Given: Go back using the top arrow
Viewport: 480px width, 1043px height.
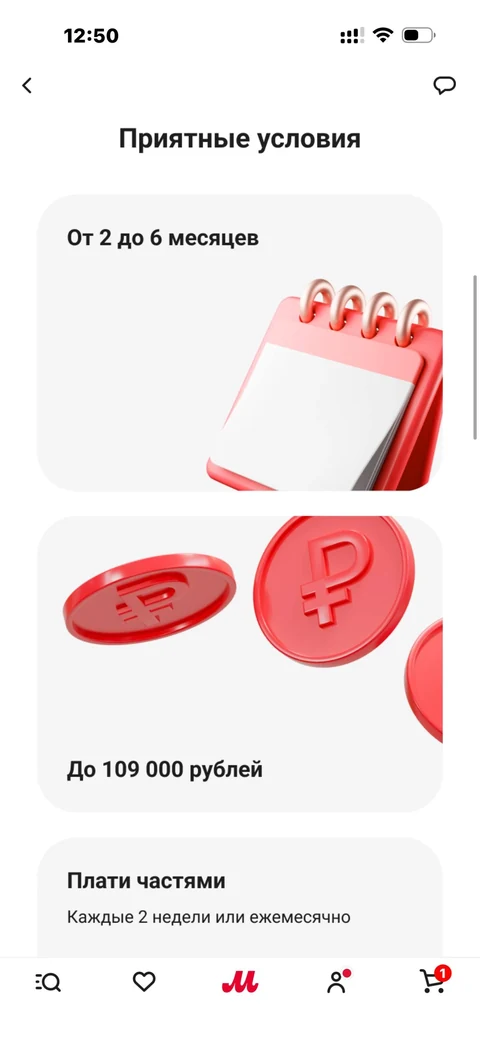Looking at the screenshot, I should (x=27, y=85).
